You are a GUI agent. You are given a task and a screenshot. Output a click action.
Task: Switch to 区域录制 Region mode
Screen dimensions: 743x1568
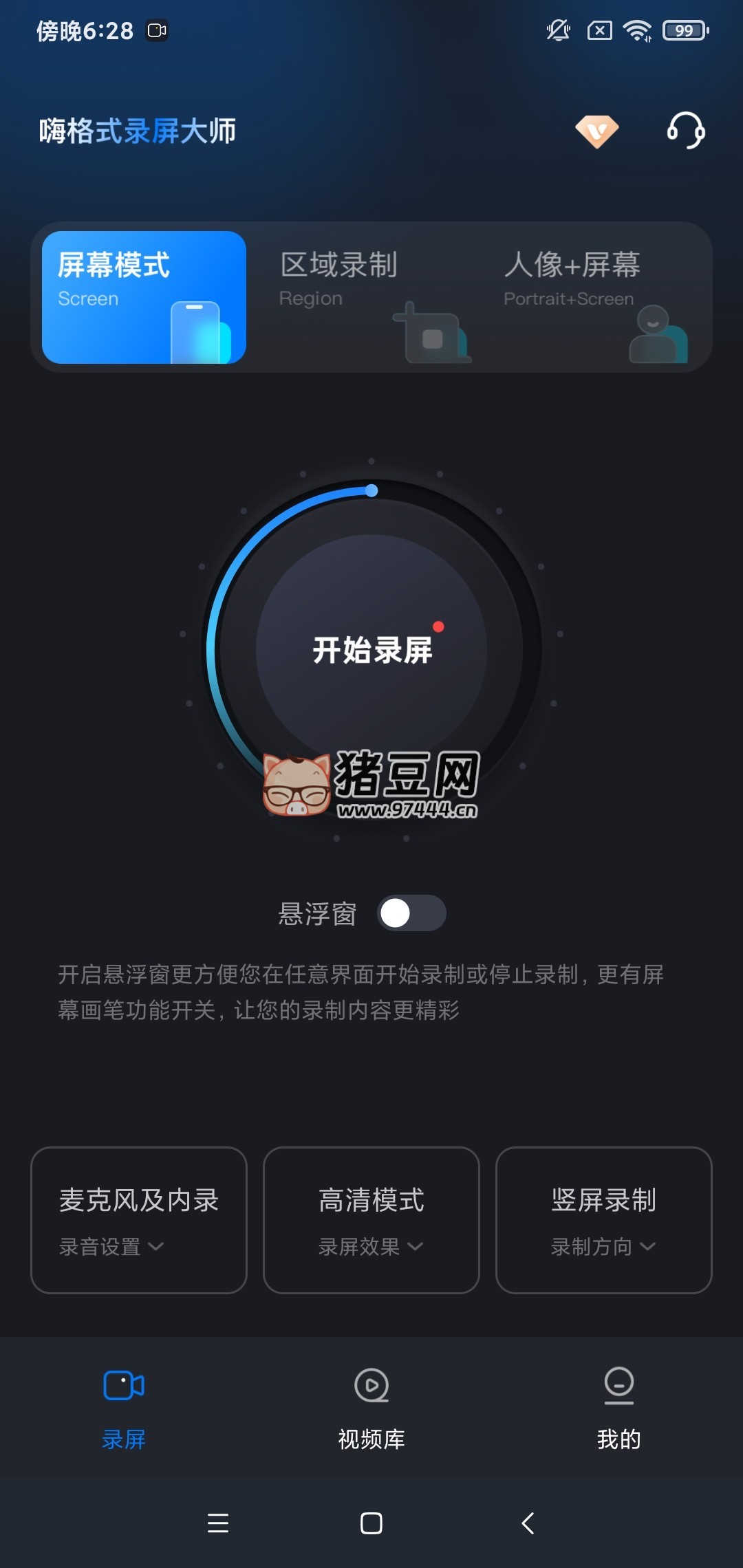(371, 297)
